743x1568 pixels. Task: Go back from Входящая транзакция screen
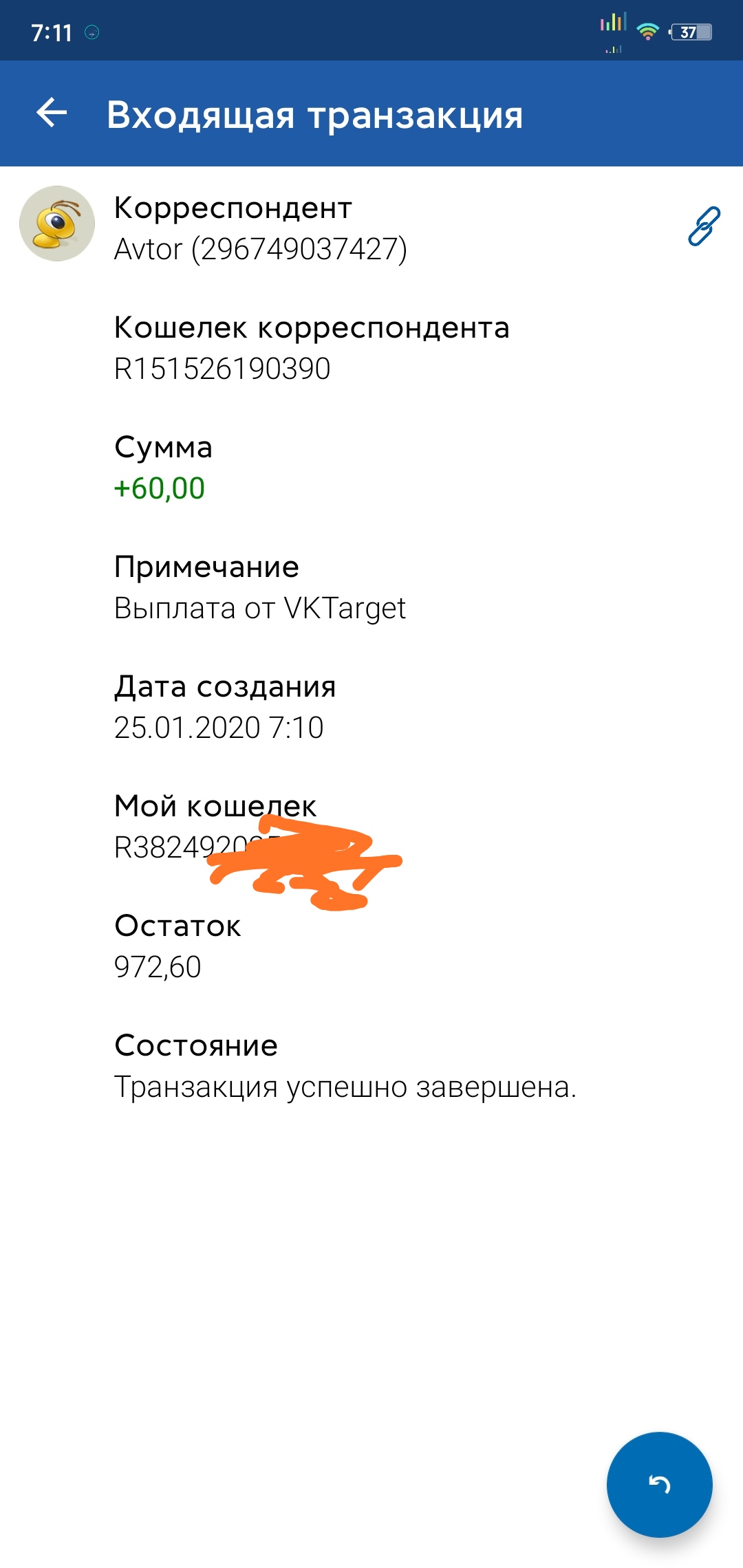coord(52,113)
